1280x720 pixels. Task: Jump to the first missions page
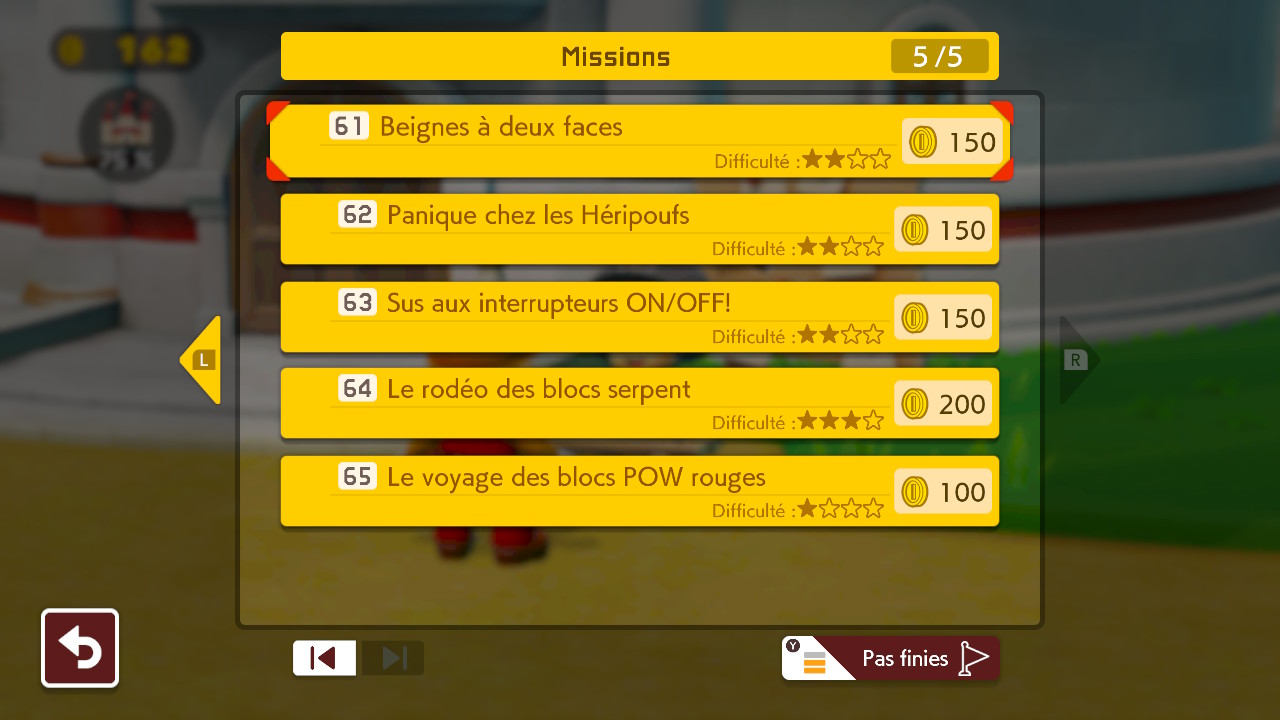tap(324, 658)
